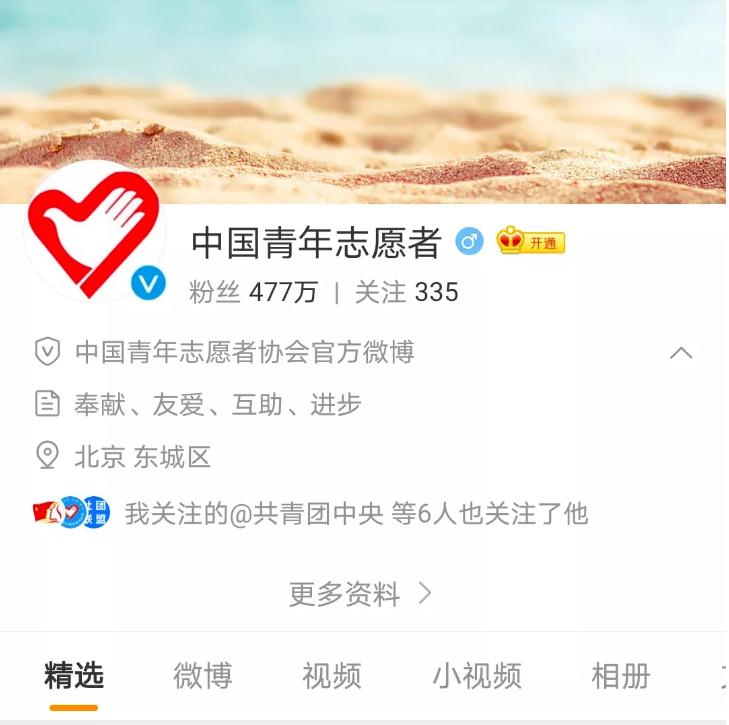View the 粉丝 477万 followers list

pyautogui.click(x=253, y=292)
